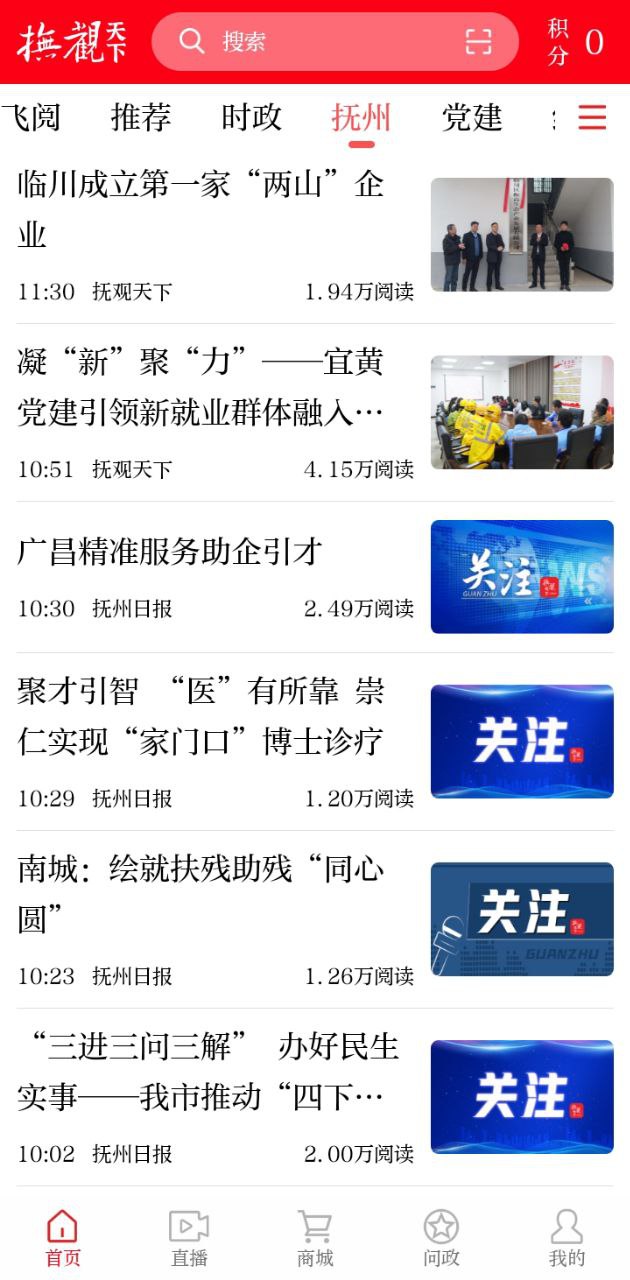Open the 我的 profile tab

coord(566,1238)
